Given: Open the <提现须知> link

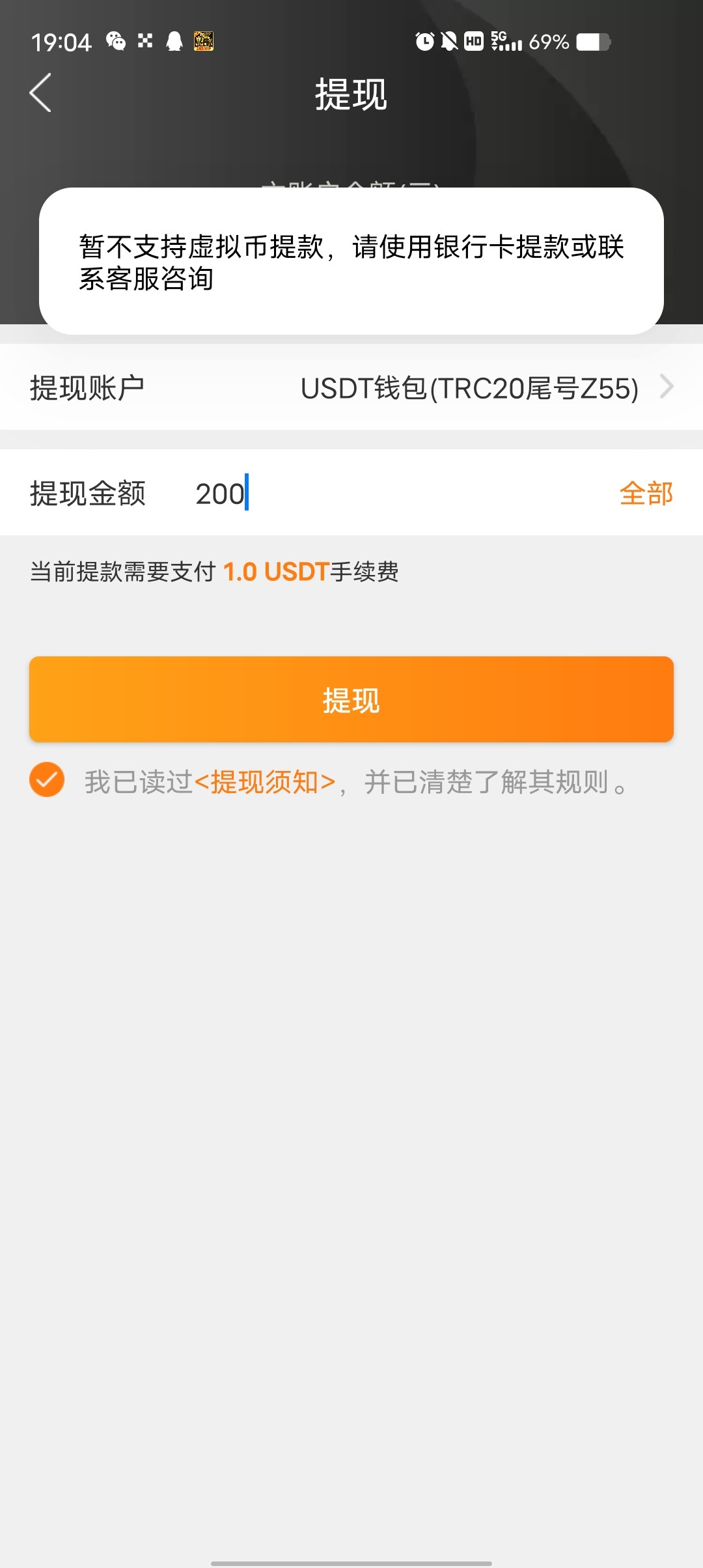Looking at the screenshot, I should tap(265, 782).
